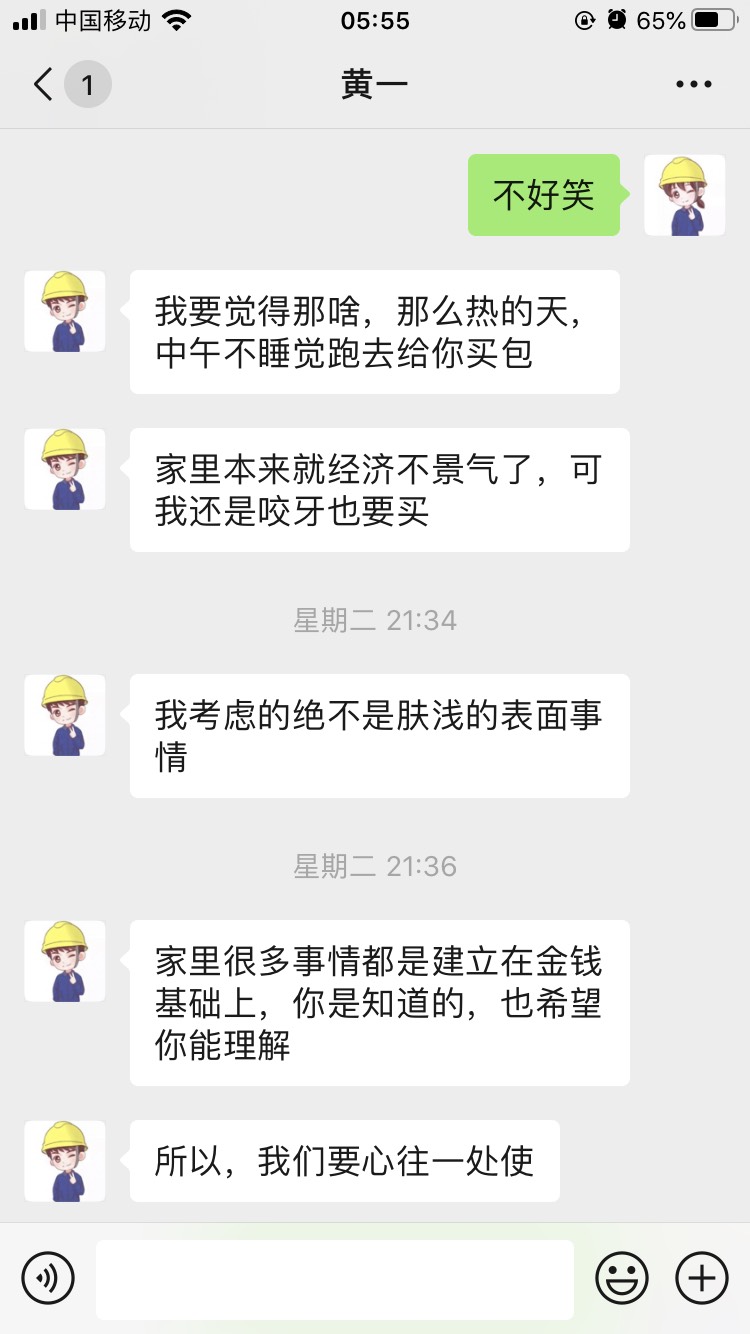This screenshot has height=1334, width=750.
Task: Tap the message text field
Action: coord(335,1278)
